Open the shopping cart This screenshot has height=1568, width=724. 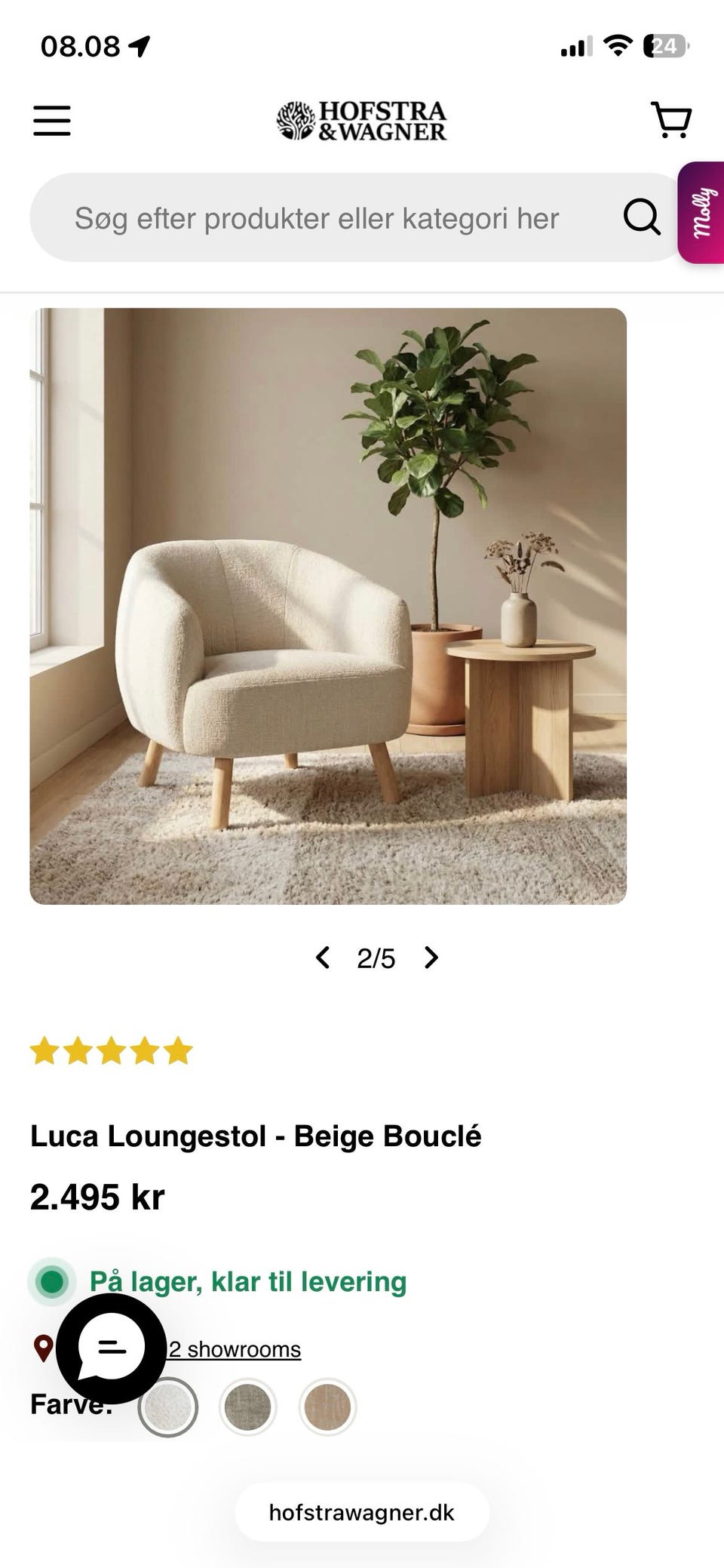[670, 120]
